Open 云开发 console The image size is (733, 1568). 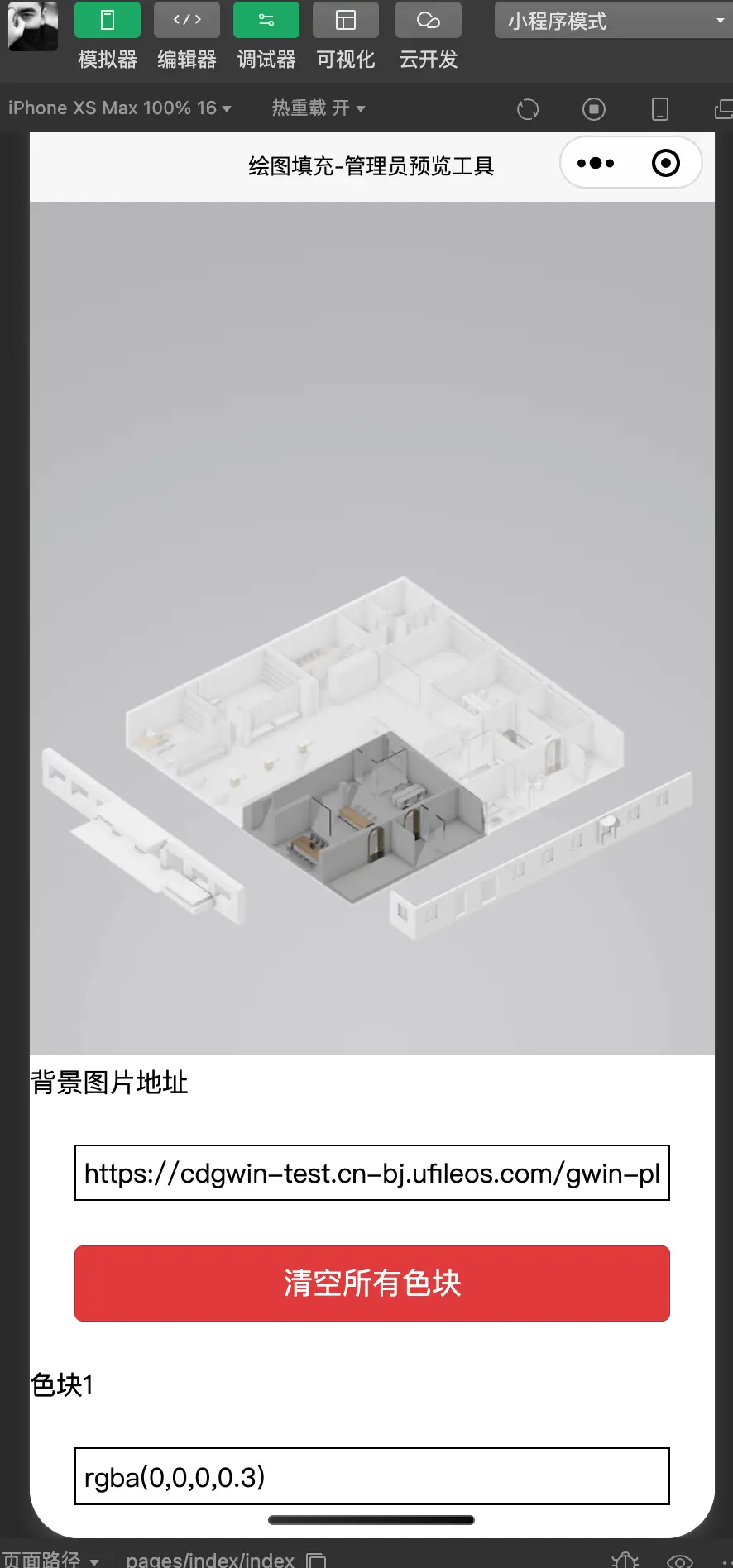pyautogui.click(x=428, y=21)
